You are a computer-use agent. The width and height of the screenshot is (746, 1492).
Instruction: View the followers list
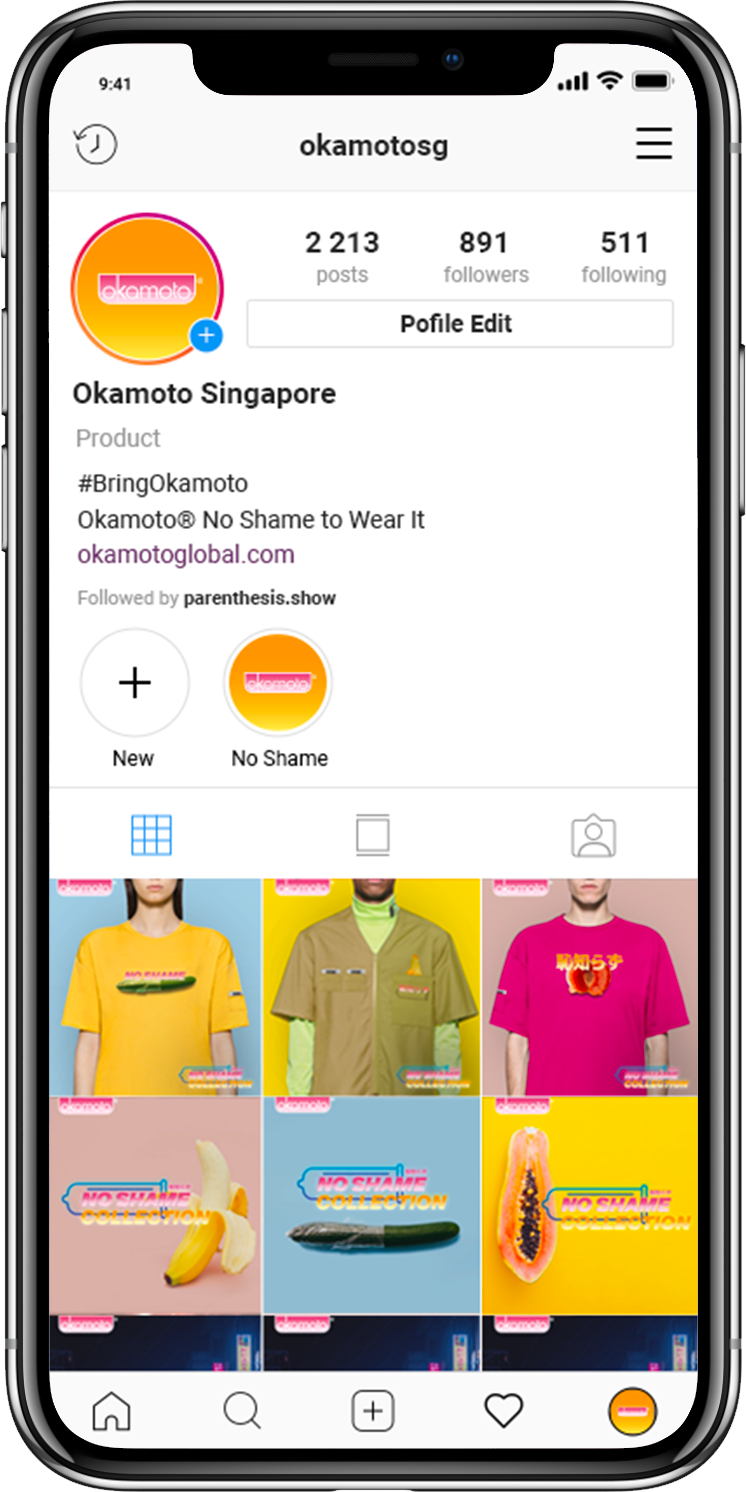click(485, 256)
